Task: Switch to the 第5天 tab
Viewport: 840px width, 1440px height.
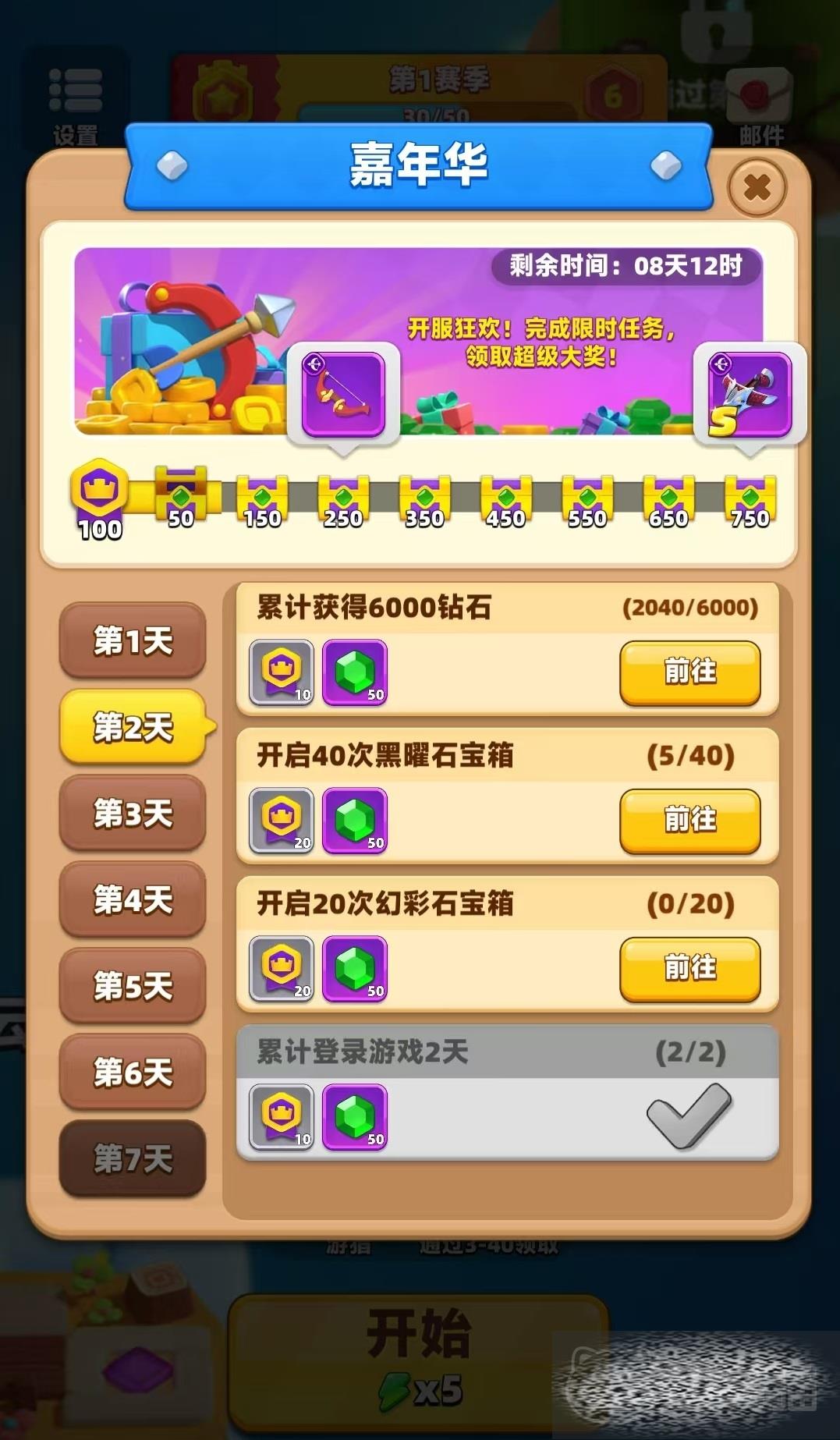Action: [x=133, y=986]
